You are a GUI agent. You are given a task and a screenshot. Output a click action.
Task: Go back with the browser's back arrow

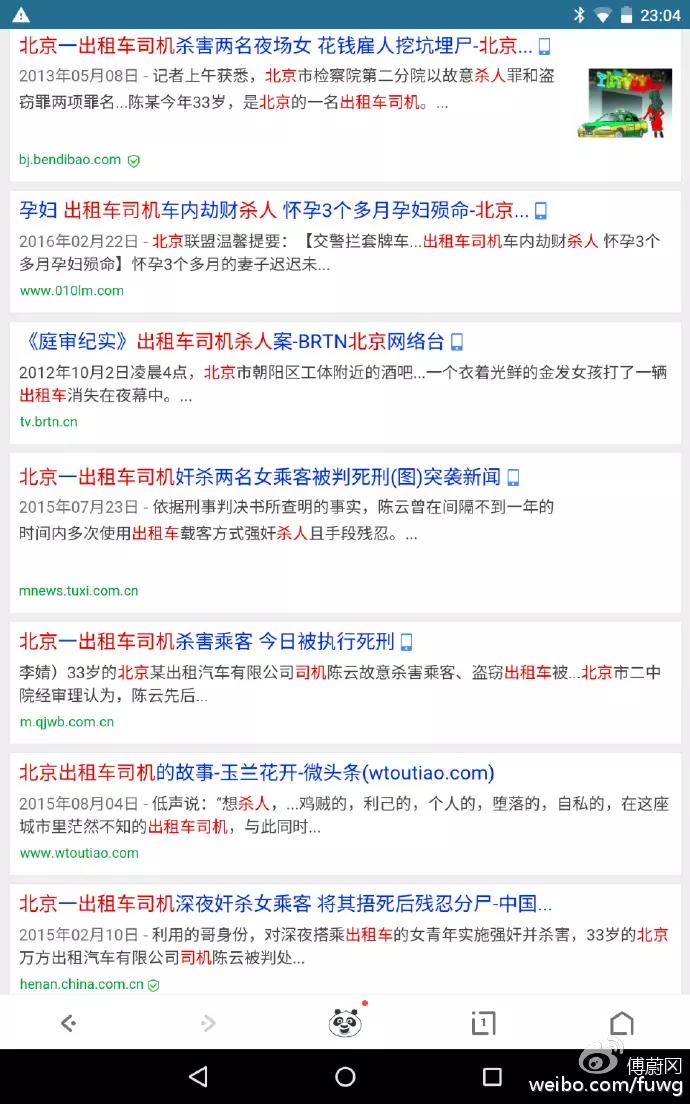pos(68,1022)
